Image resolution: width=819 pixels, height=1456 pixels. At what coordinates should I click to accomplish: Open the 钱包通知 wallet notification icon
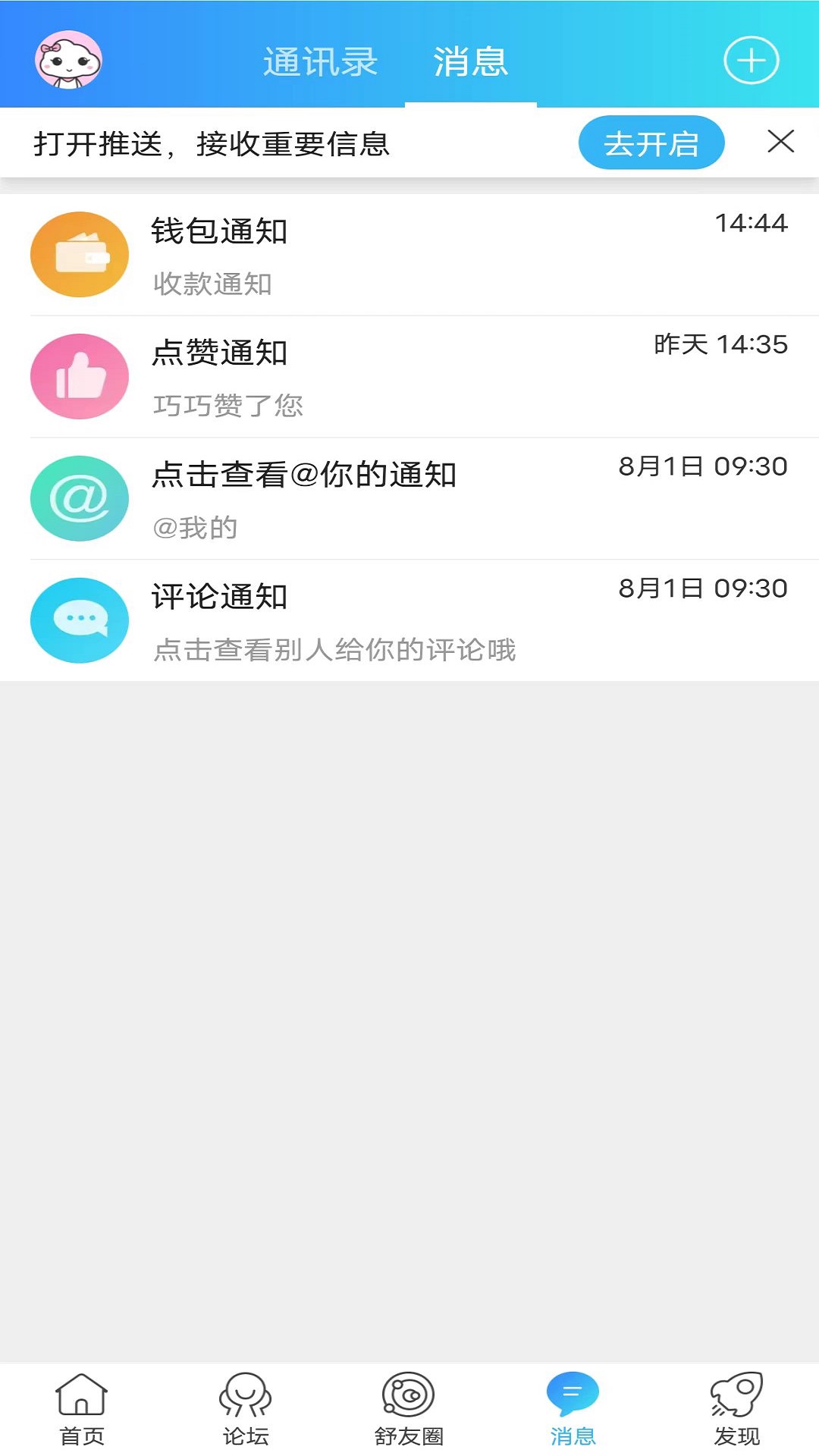(79, 254)
